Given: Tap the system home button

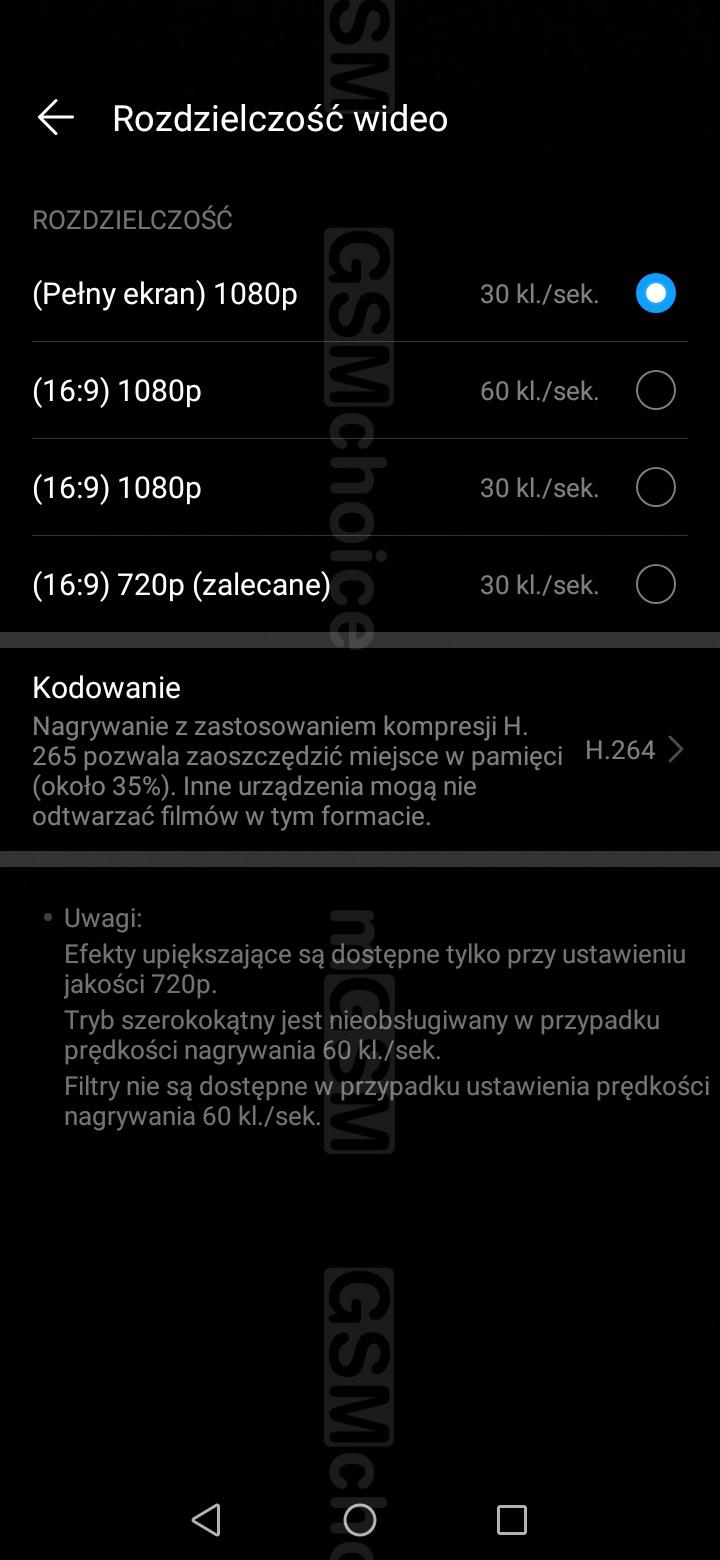Looking at the screenshot, I should 360,1520.
